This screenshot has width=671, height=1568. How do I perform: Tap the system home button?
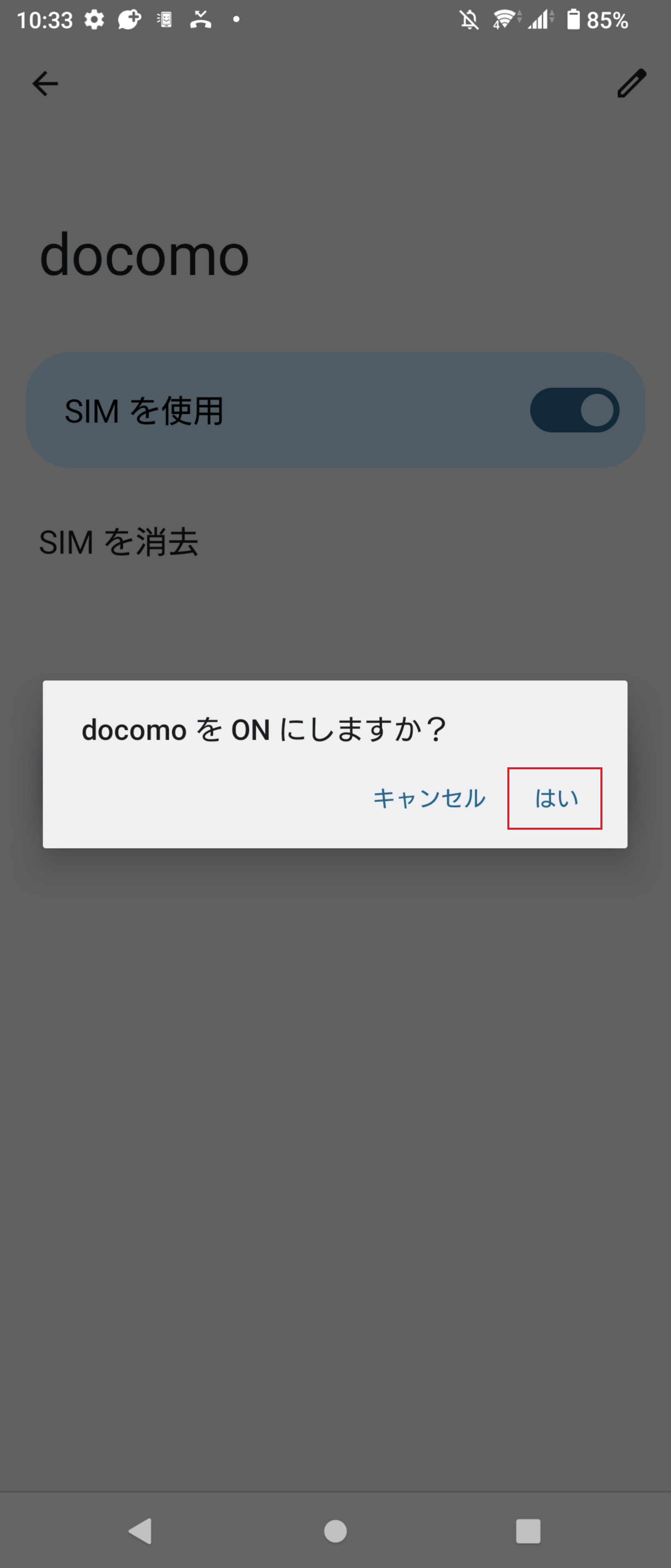tap(335, 1530)
